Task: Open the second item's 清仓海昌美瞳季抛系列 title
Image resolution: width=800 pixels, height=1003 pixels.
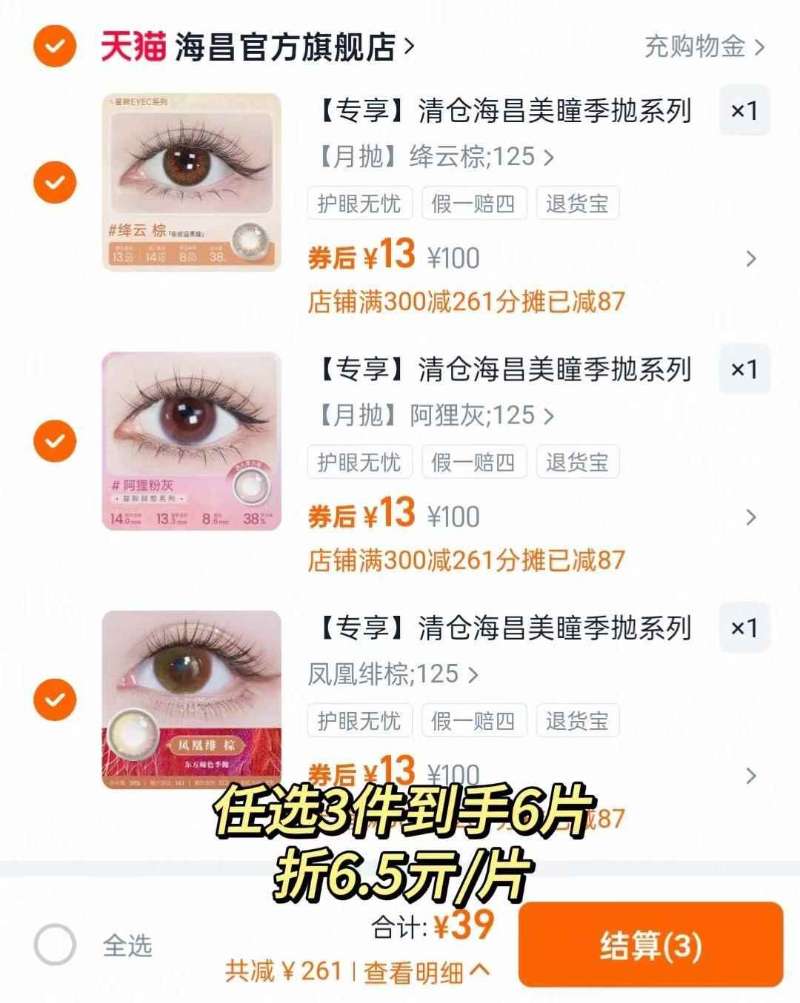Action: tap(504, 368)
